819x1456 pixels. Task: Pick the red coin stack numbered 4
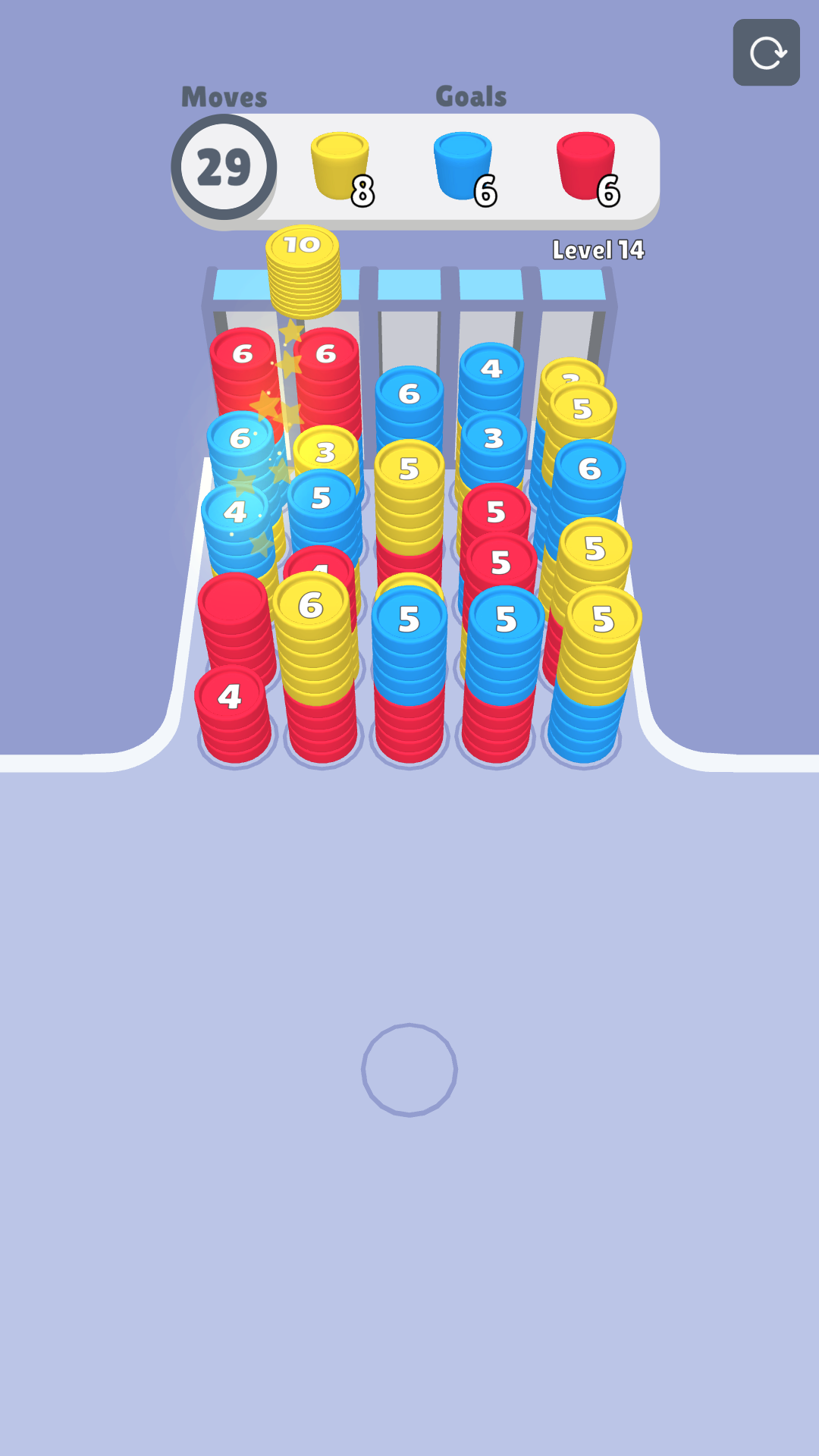[231, 698]
